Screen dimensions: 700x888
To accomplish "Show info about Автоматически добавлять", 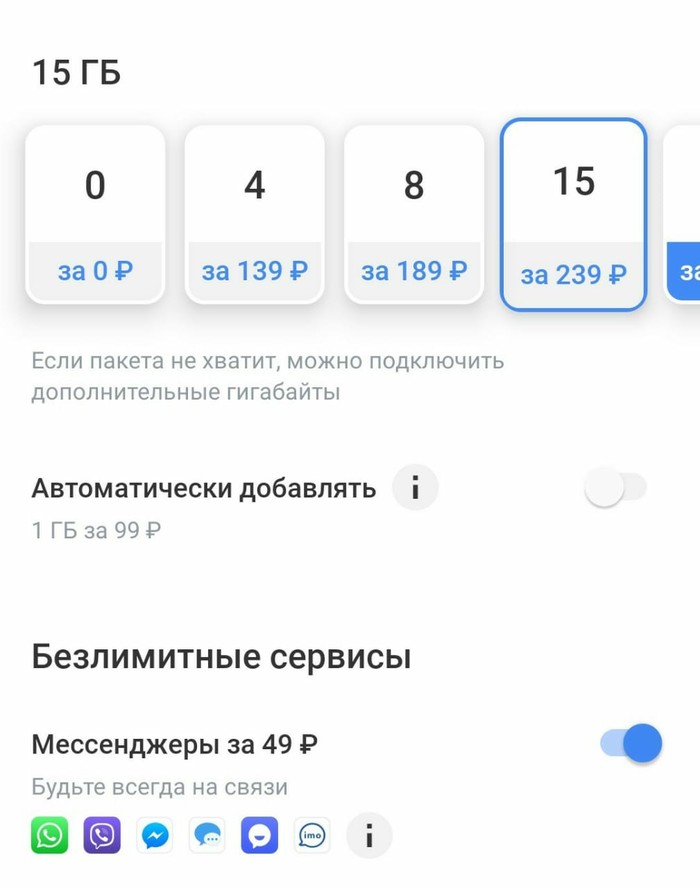I will [x=415, y=489].
